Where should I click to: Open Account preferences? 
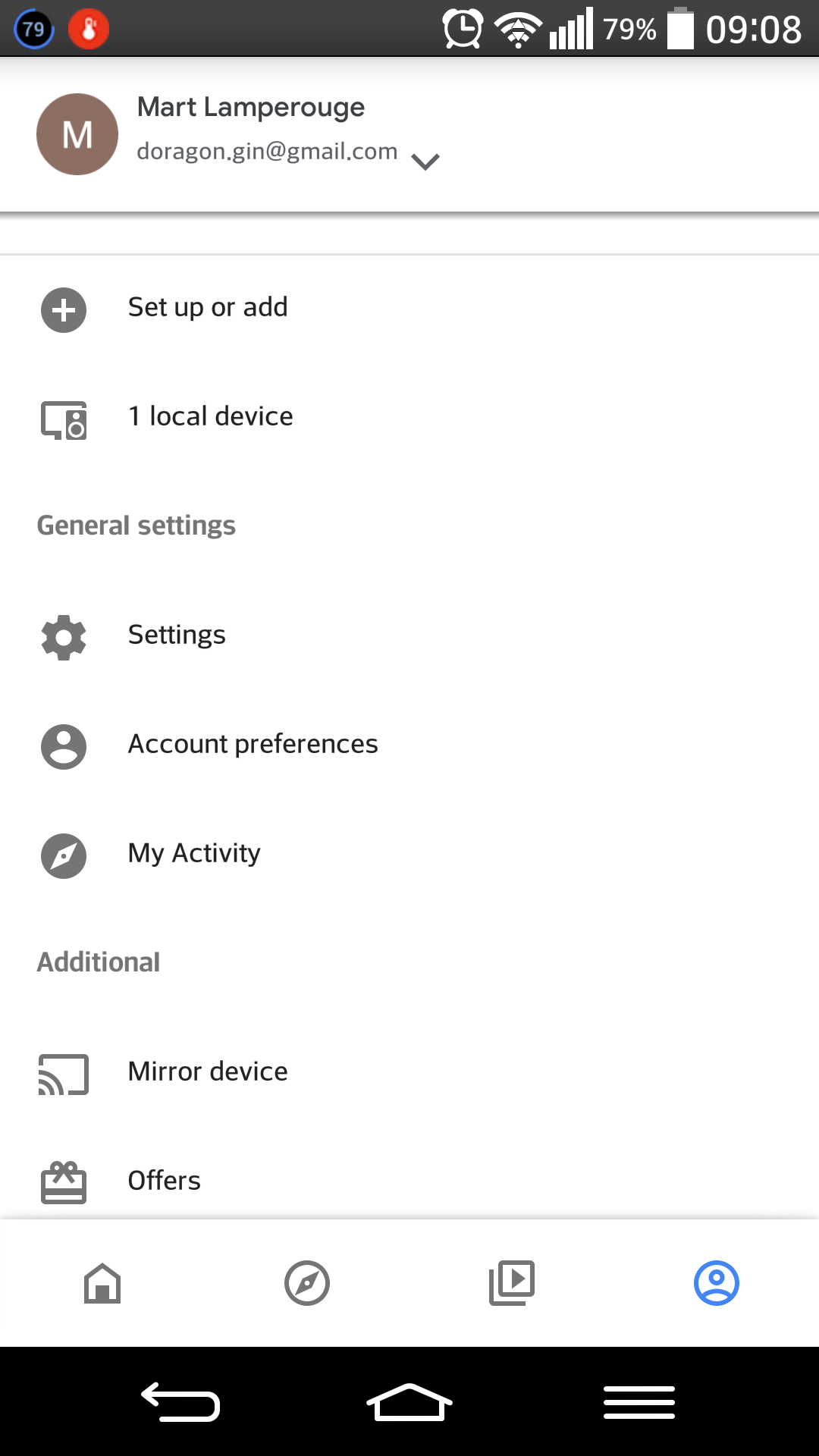coord(253,745)
